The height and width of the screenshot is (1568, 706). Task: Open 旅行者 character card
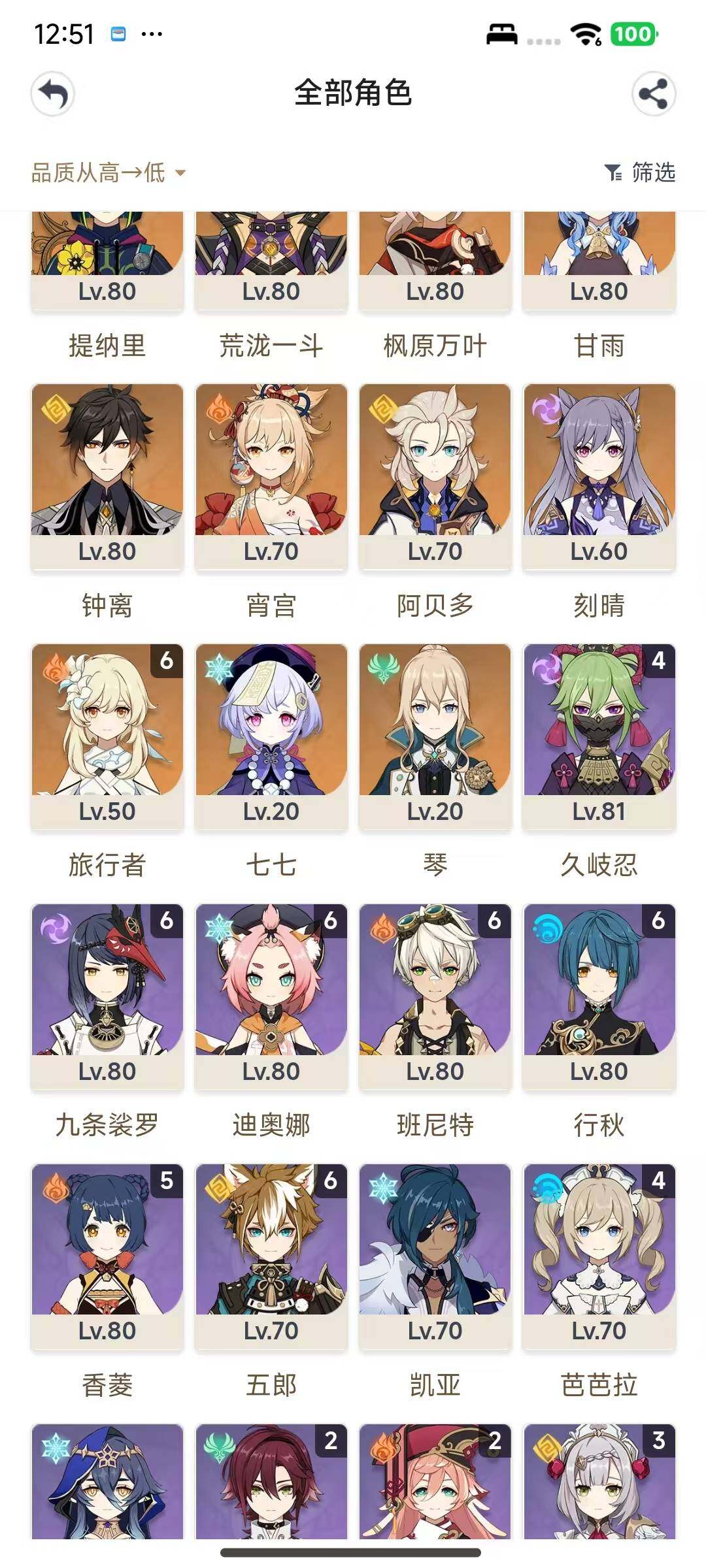[x=107, y=737]
